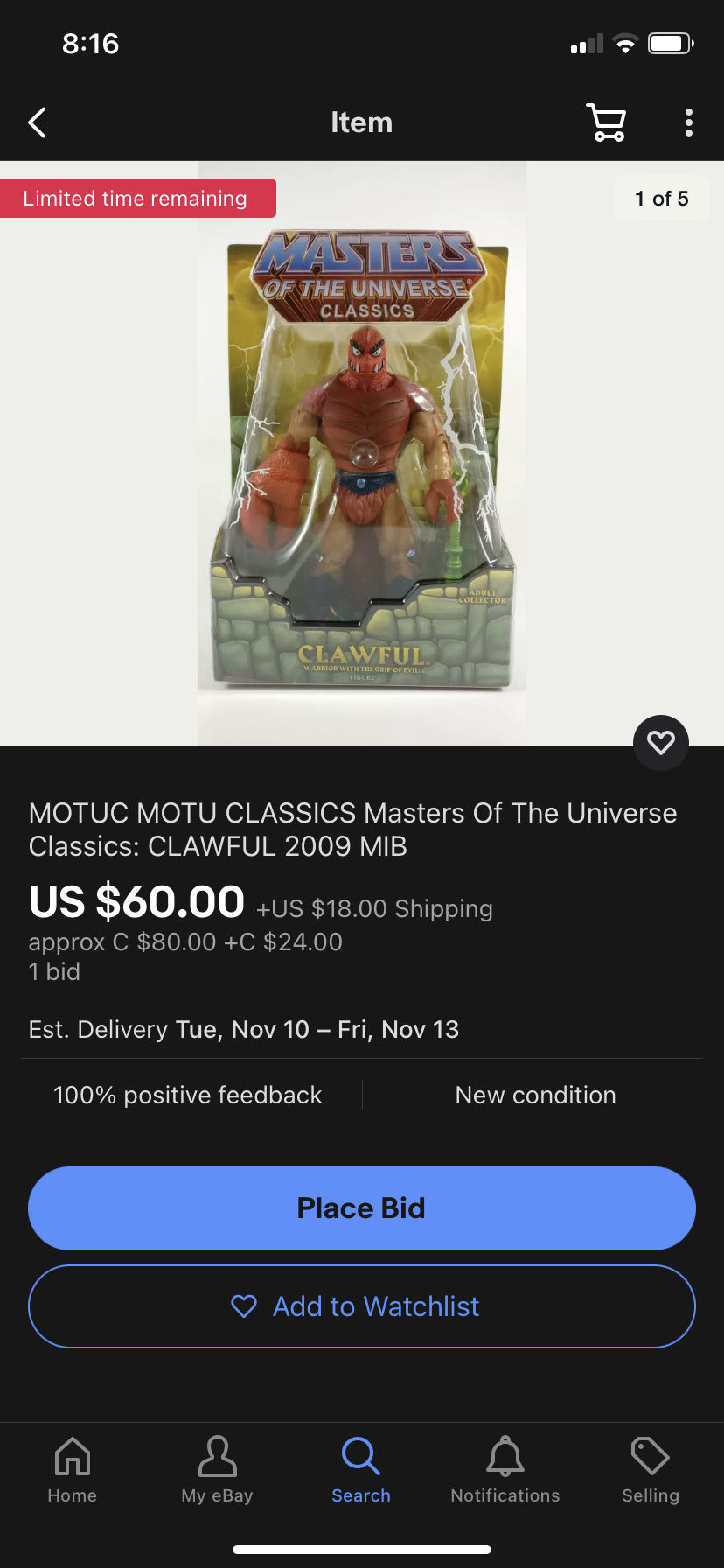Toggle the heart inside Add to Watchlist button

245,1305
